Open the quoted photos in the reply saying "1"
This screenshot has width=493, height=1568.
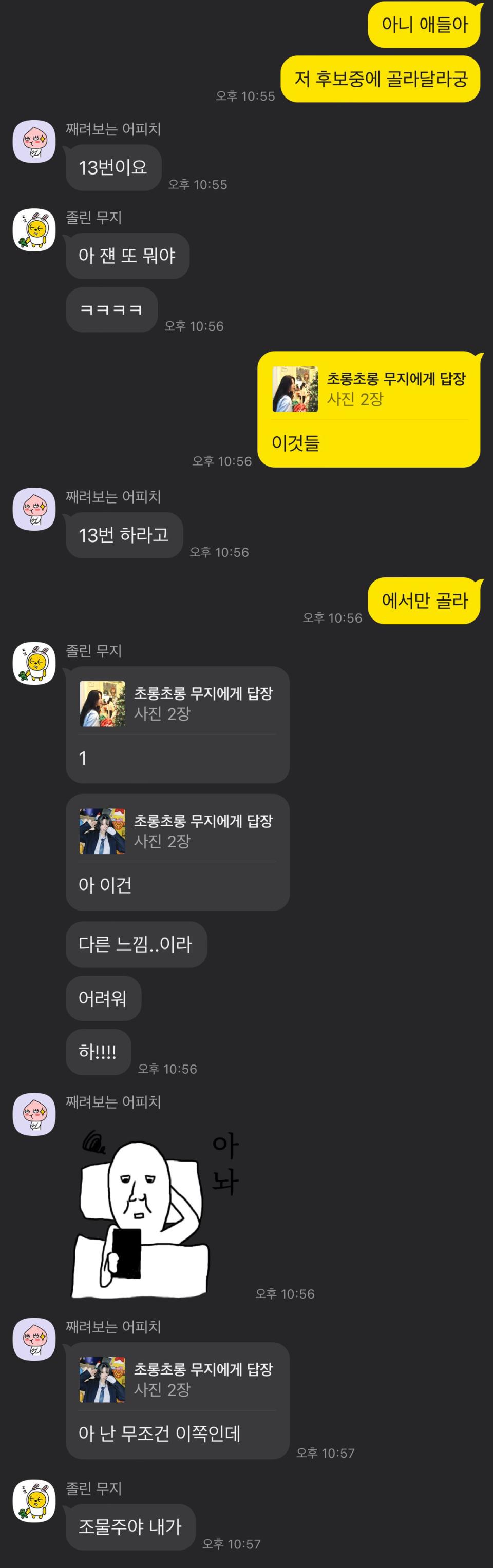point(102,704)
